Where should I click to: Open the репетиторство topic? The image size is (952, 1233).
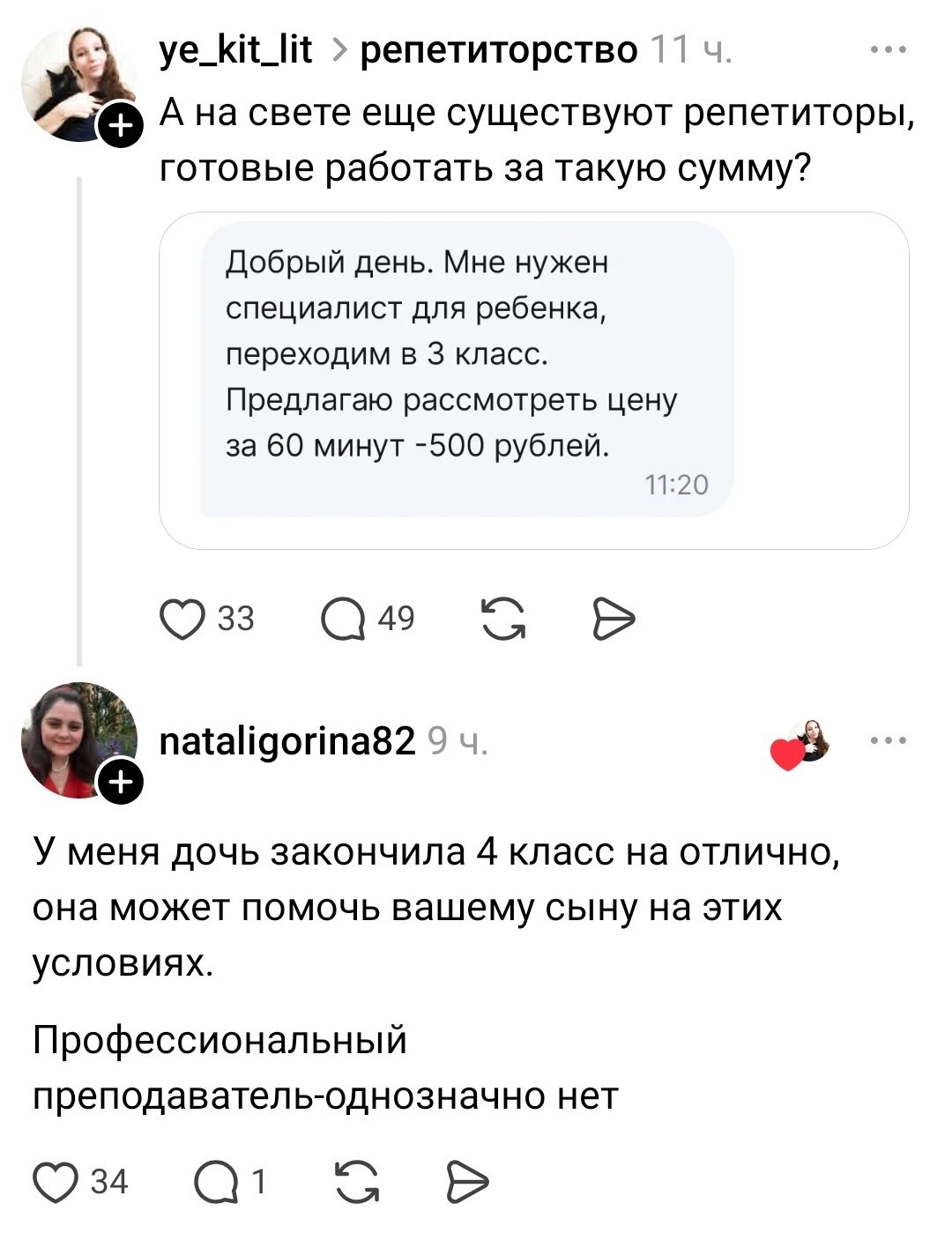pyautogui.click(x=500, y=50)
